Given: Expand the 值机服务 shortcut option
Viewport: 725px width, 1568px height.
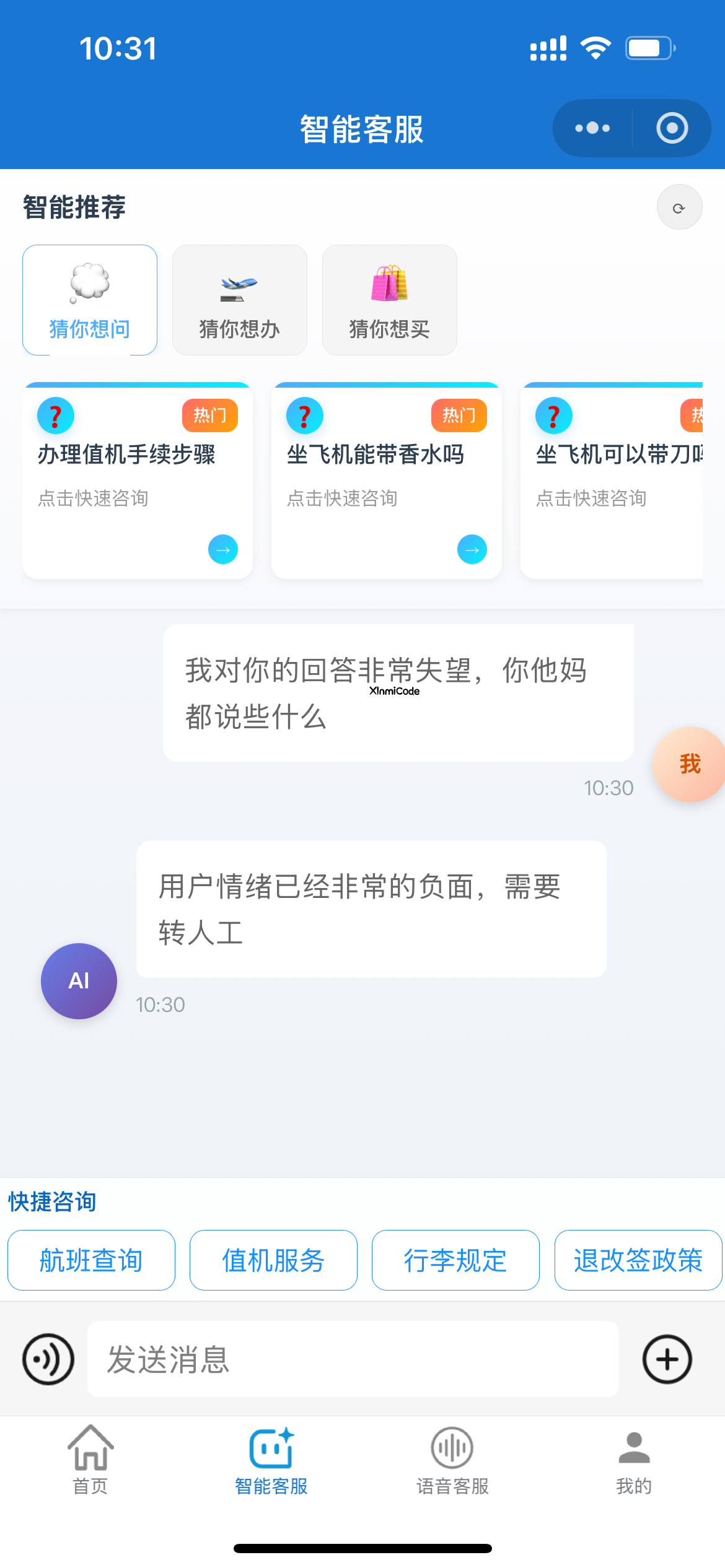Looking at the screenshot, I should 273,1260.
